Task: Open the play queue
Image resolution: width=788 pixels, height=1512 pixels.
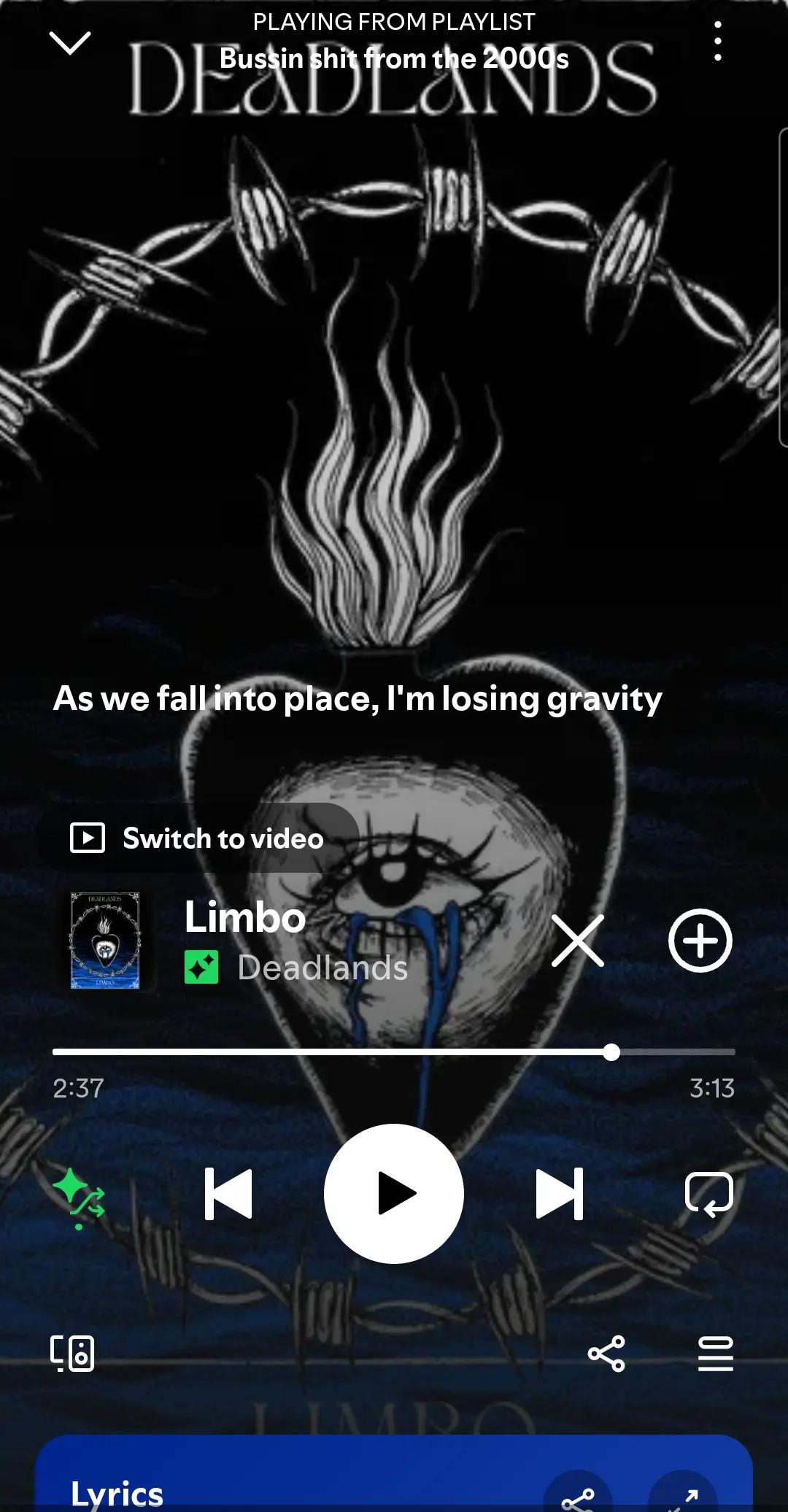Action: (716, 1354)
